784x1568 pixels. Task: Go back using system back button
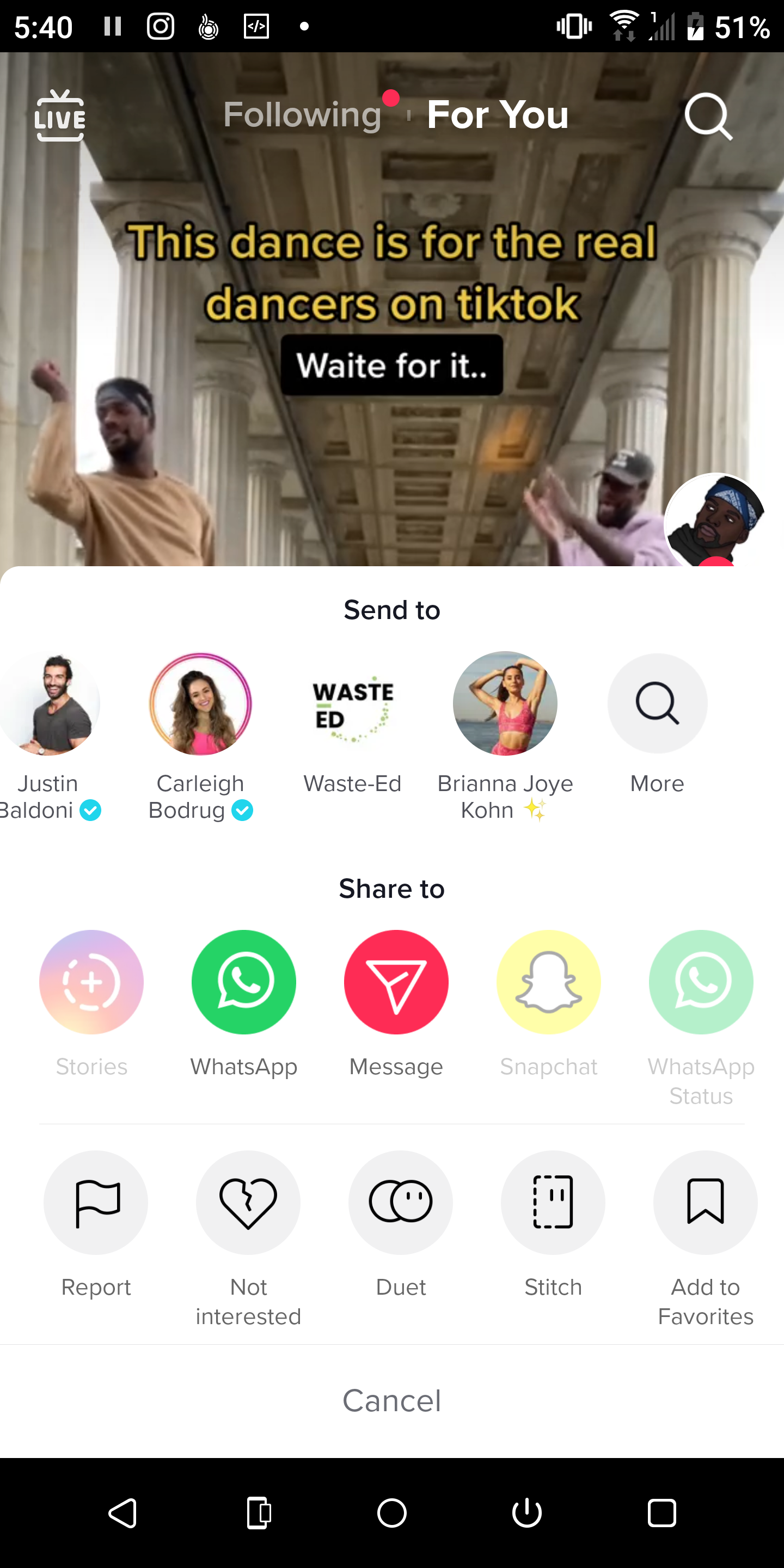click(x=122, y=1512)
